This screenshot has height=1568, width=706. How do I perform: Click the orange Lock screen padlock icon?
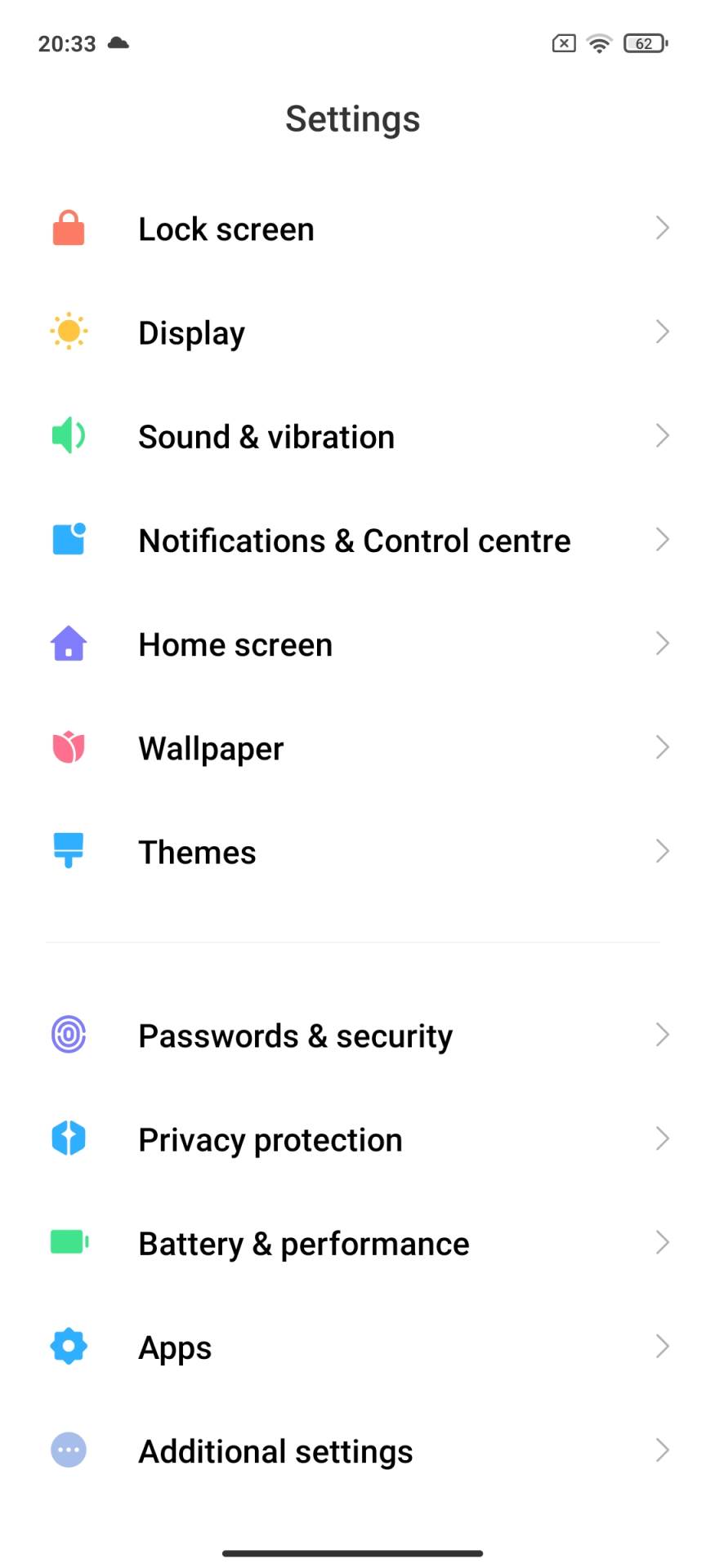point(69,229)
